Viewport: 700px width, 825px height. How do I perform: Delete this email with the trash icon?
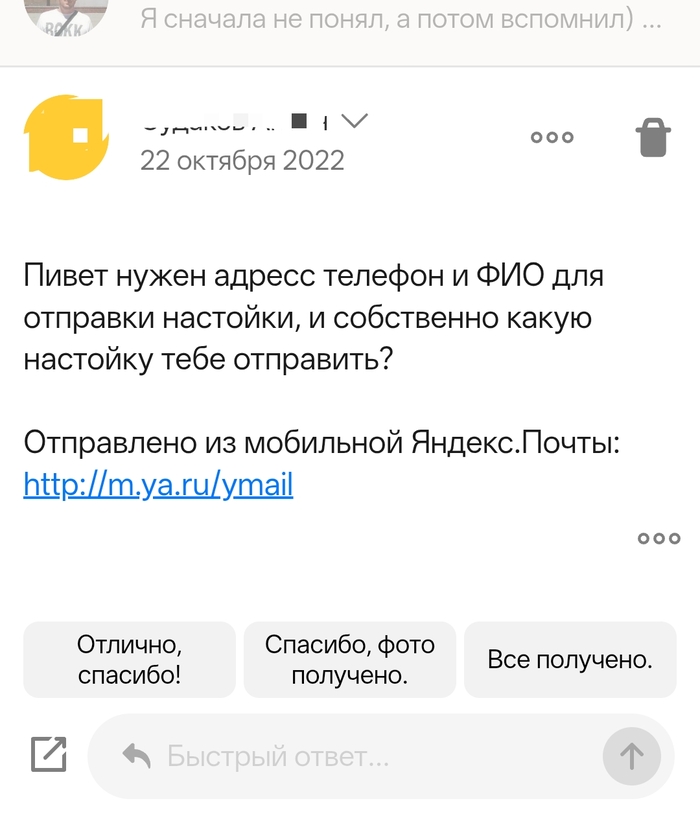652,138
